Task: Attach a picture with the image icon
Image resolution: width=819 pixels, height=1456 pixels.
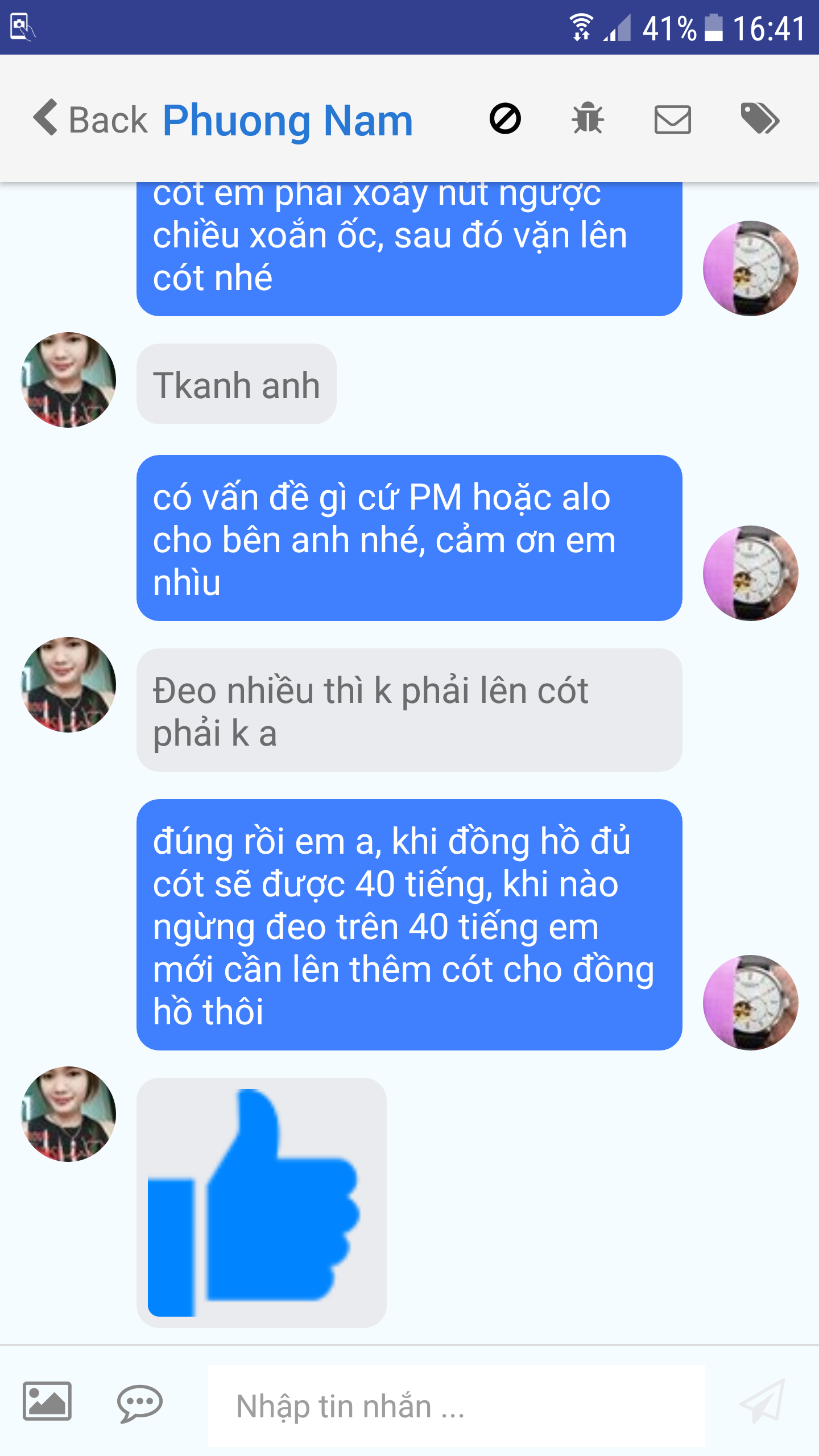Action: point(47,1401)
